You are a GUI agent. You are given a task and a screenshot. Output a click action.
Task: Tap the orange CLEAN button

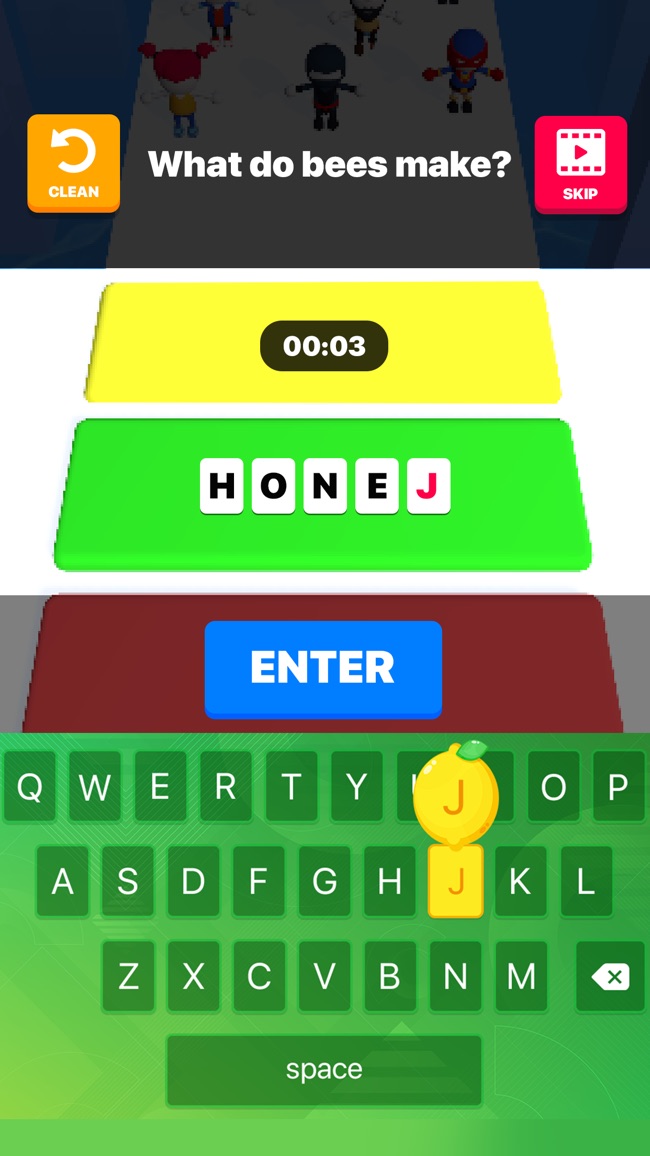pos(74,164)
